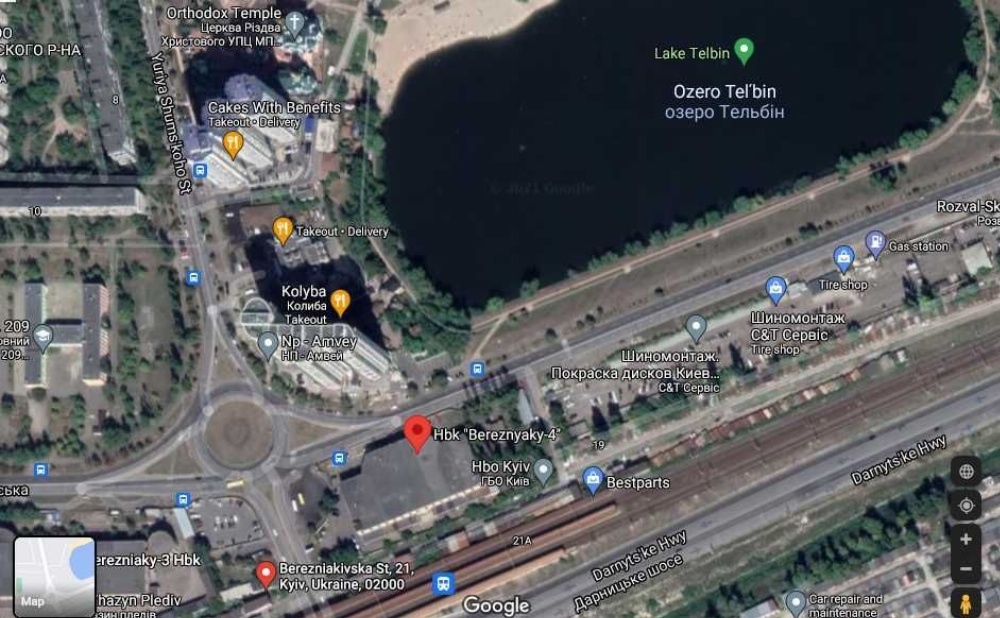Open the Lake Telbin marker
Viewport: 1000px width, 618px height.
coord(743,49)
